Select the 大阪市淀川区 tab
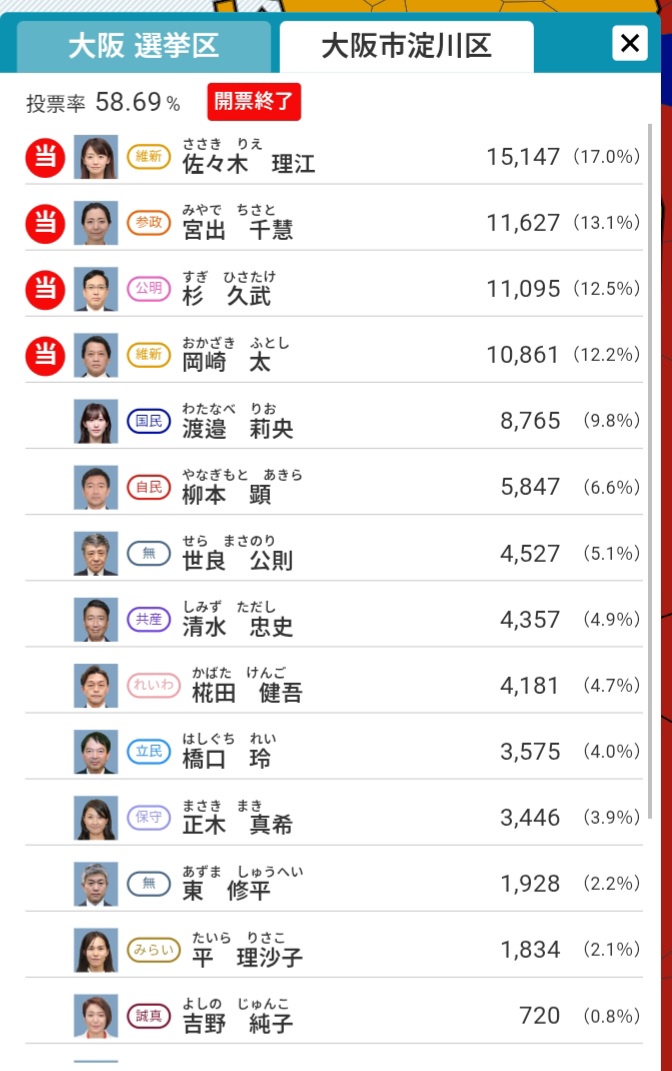The width and height of the screenshot is (672, 1071). pyautogui.click(x=406, y=46)
